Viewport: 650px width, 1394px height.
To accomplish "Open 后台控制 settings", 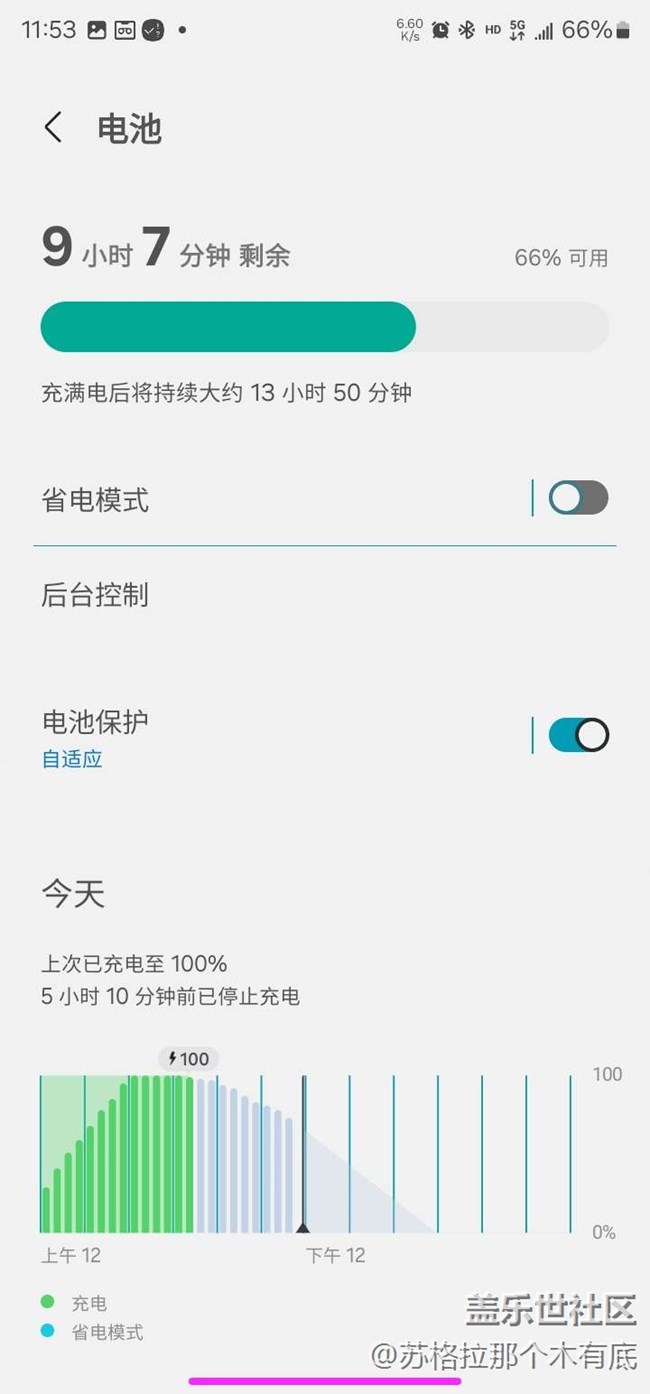I will (x=325, y=595).
